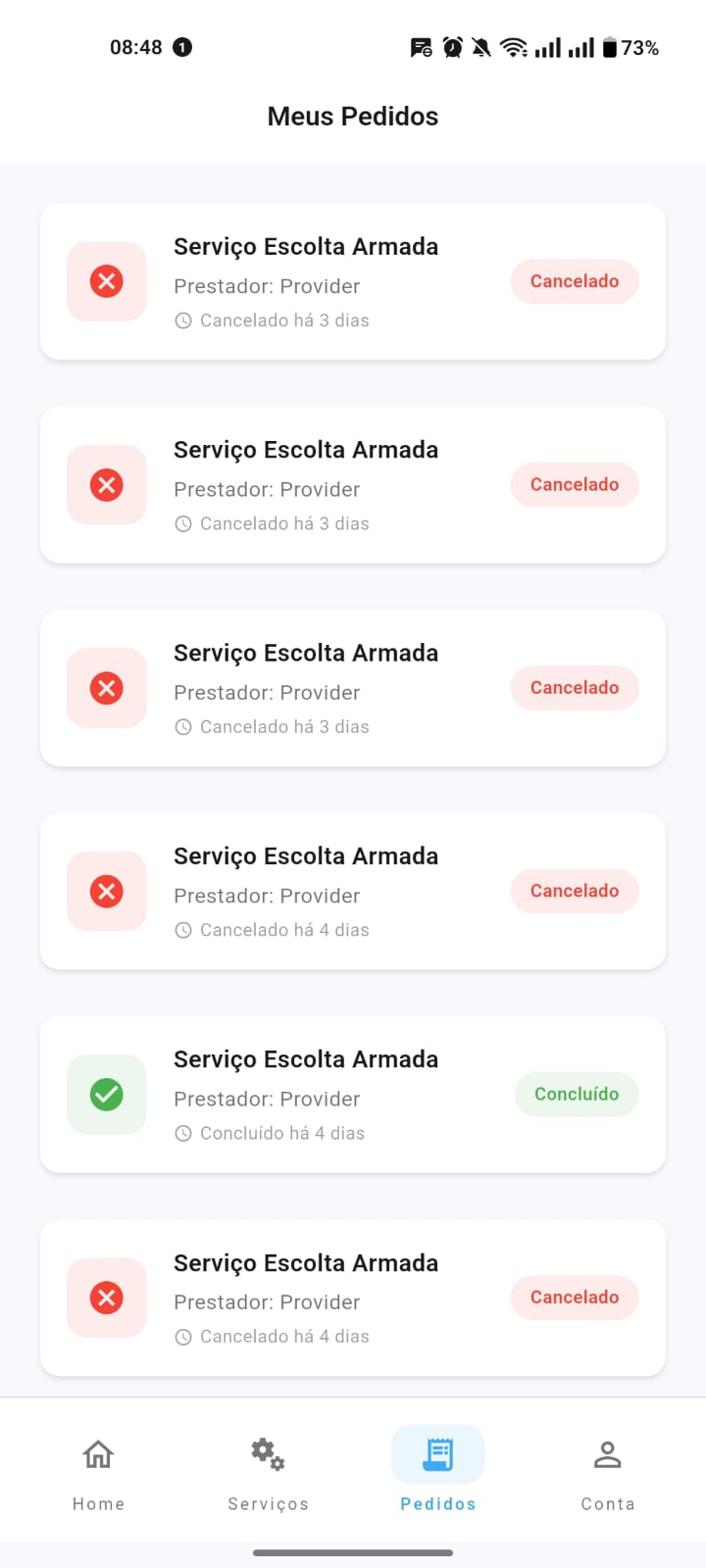Open the completed Serviço Escolta Armada order
706x1568 pixels.
[x=353, y=1095]
